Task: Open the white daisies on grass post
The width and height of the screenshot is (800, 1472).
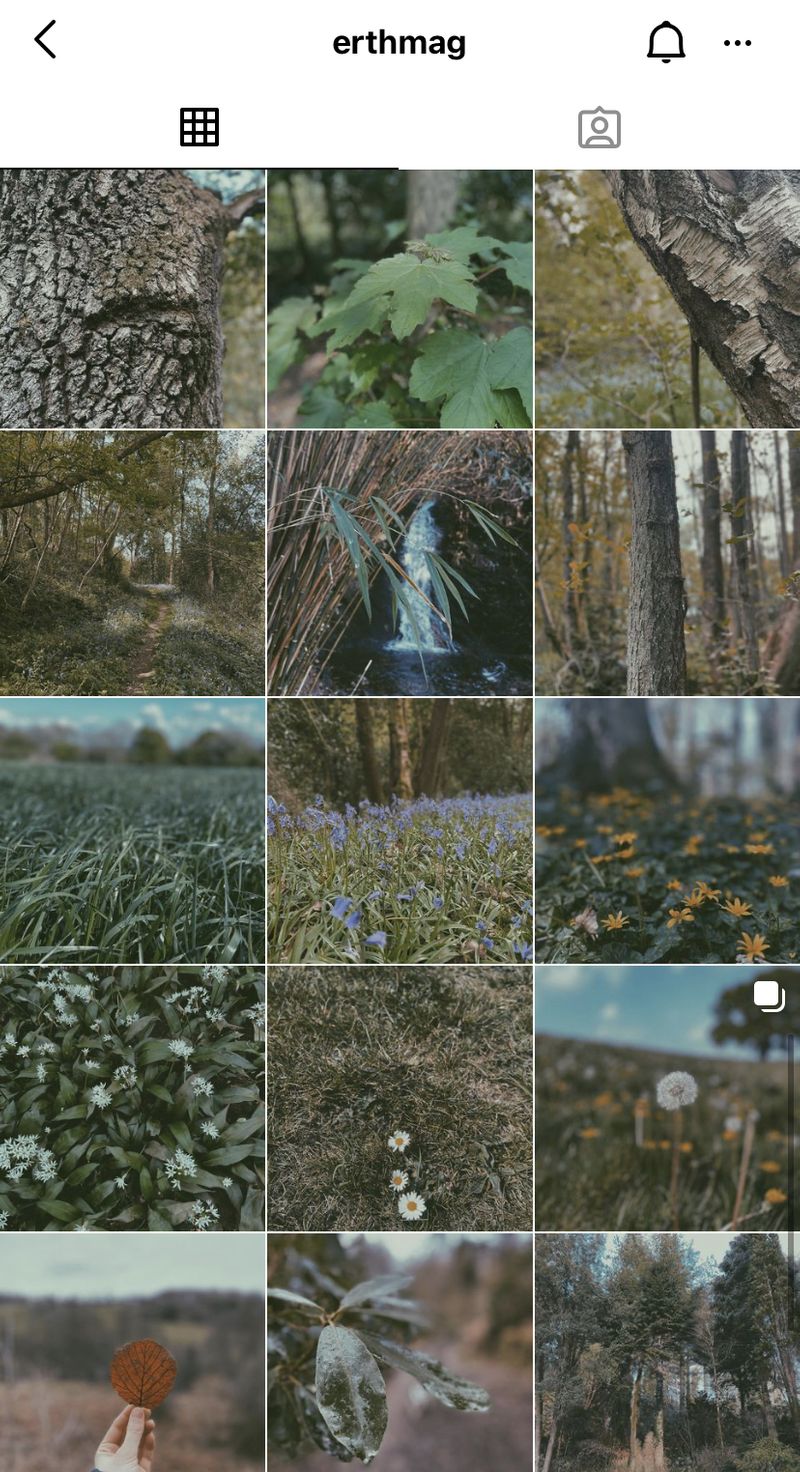Action: [x=399, y=1097]
